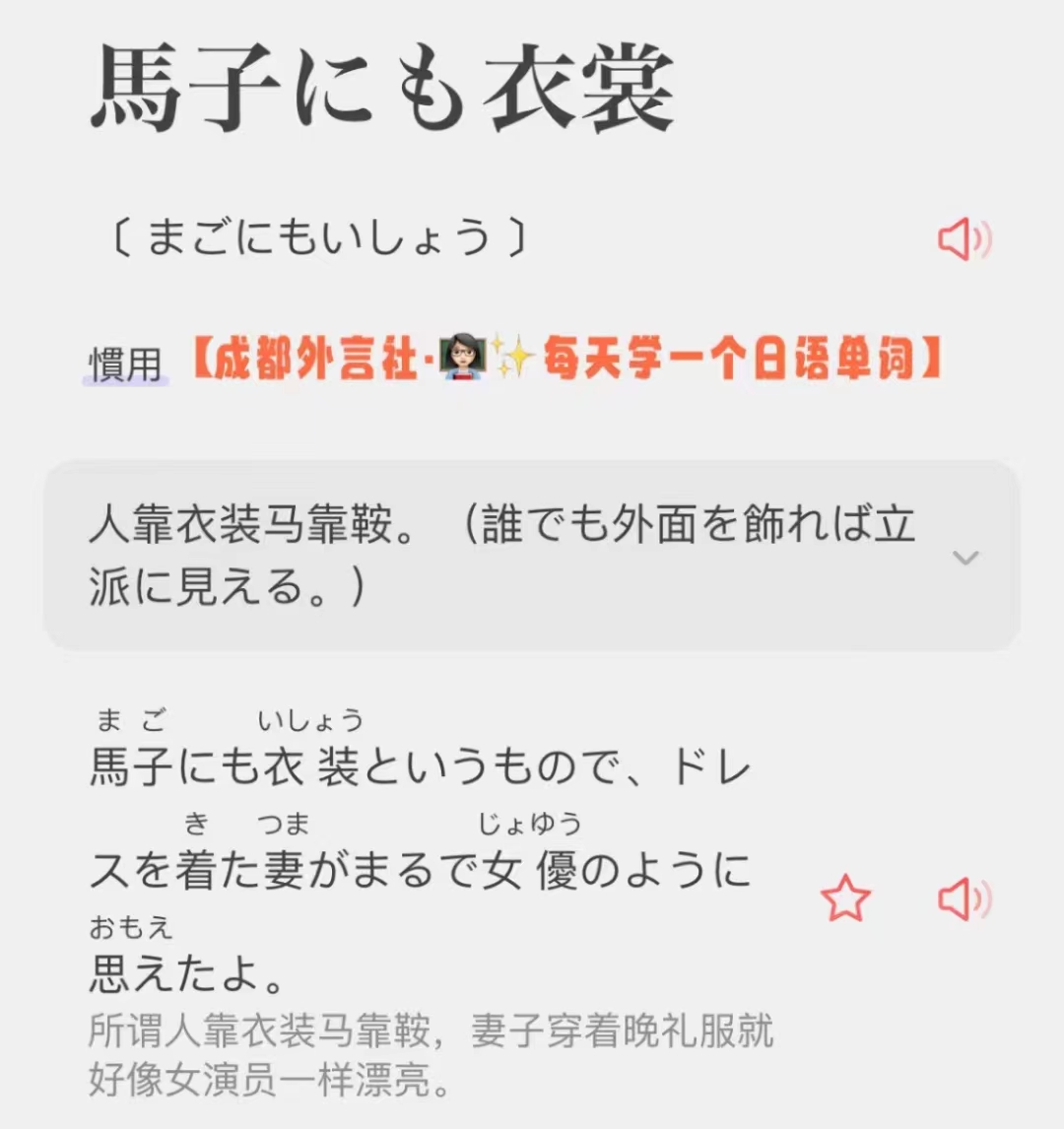Viewport: 1064px width, 1129px height.
Task: Tap the underlined 慣用 tag
Action: [x=125, y=365]
